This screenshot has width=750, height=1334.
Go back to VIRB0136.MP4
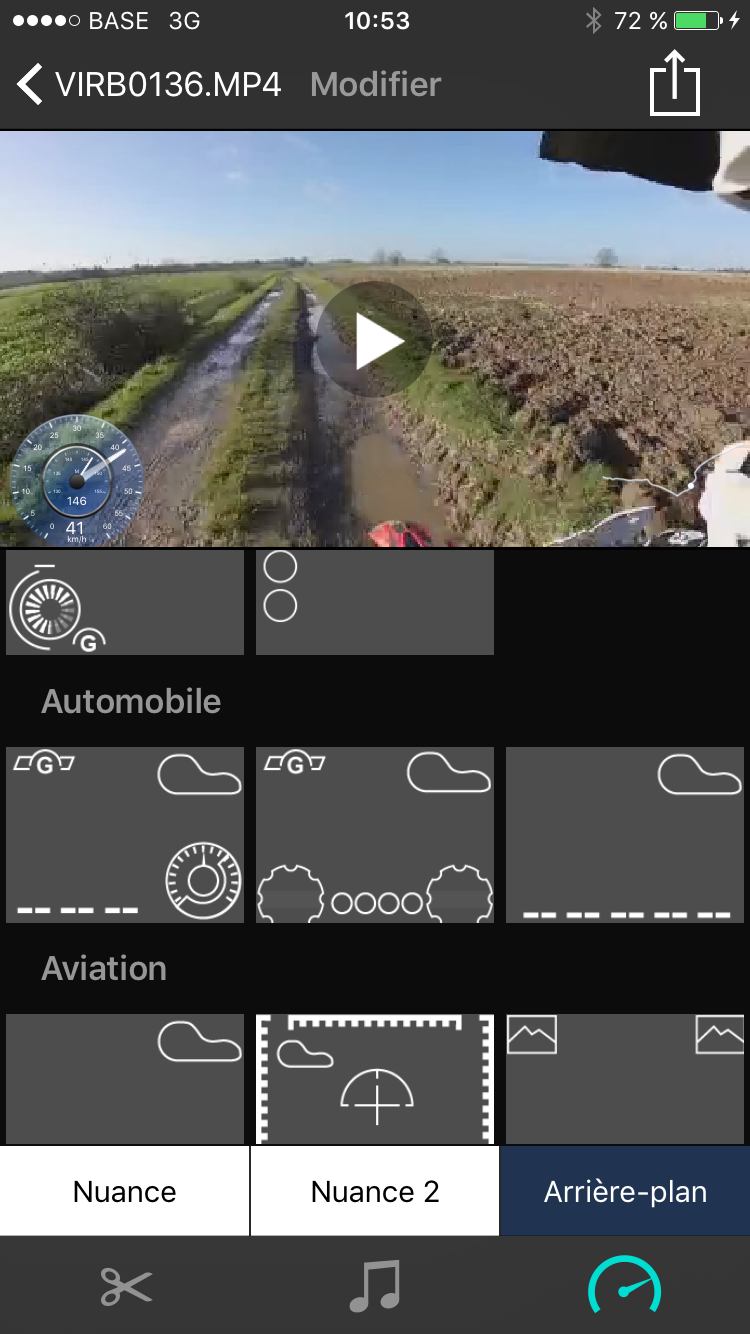pos(149,85)
